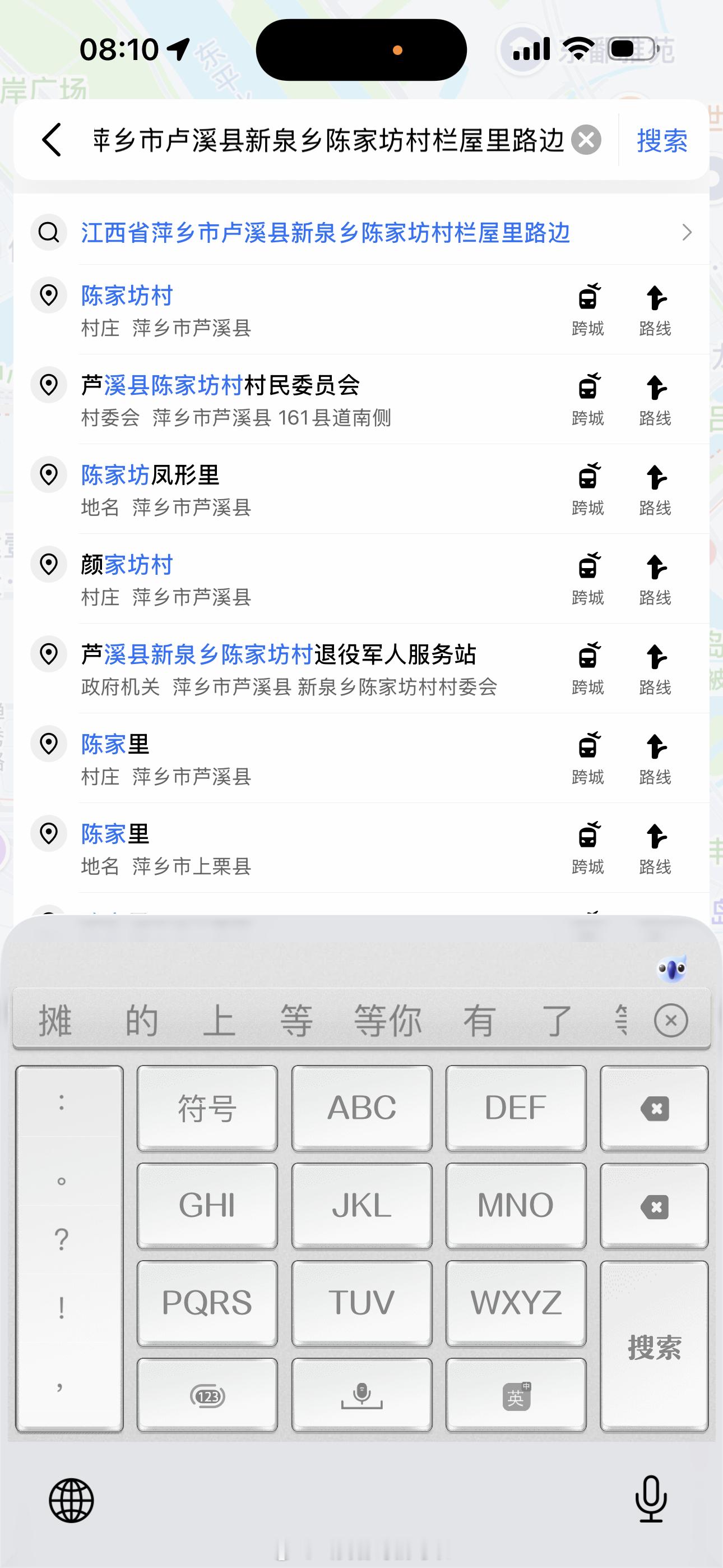
Task: Dismiss the keyboard candidate bar
Action: click(671, 1020)
